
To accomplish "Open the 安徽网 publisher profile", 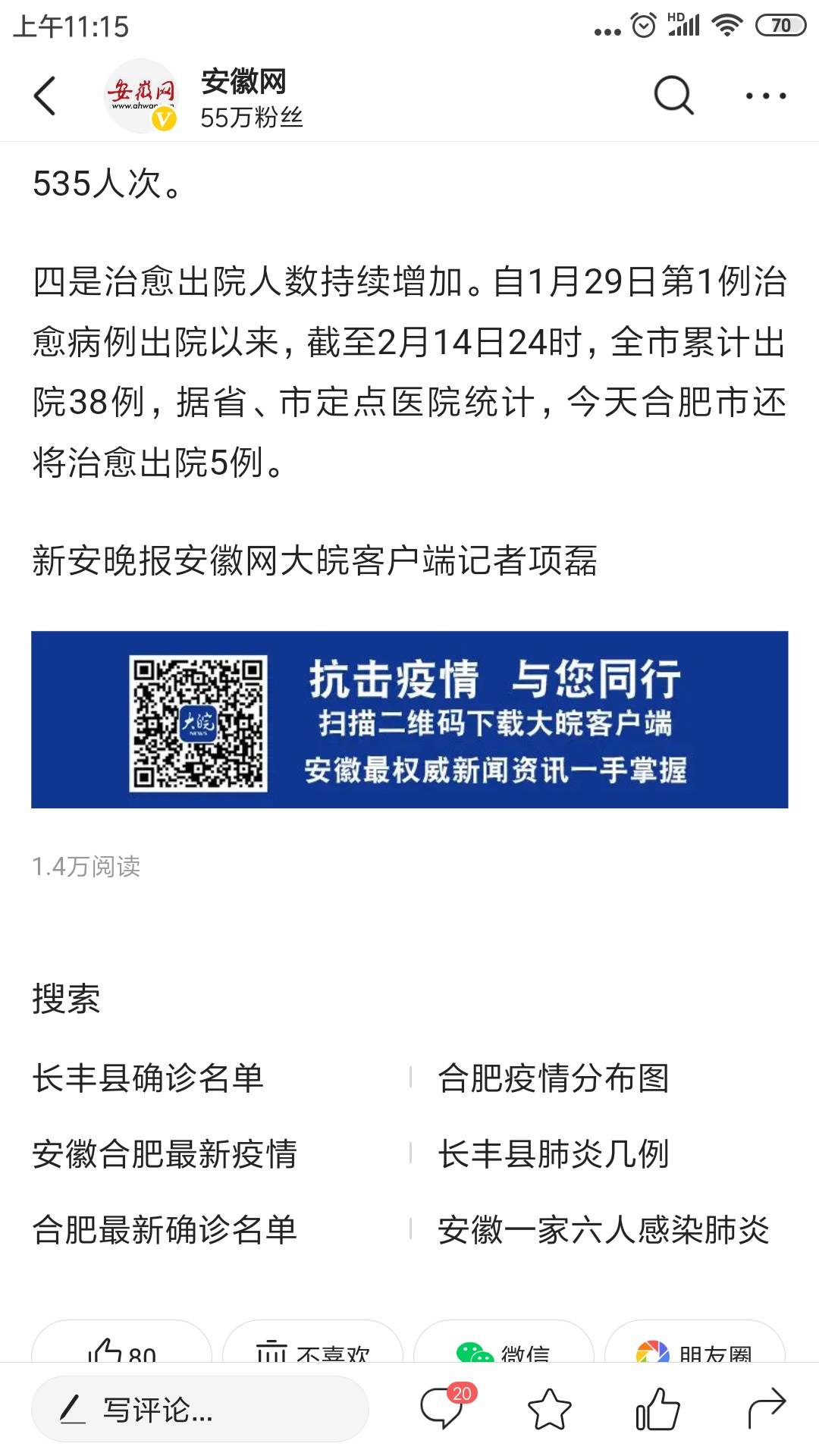I will [243, 97].
